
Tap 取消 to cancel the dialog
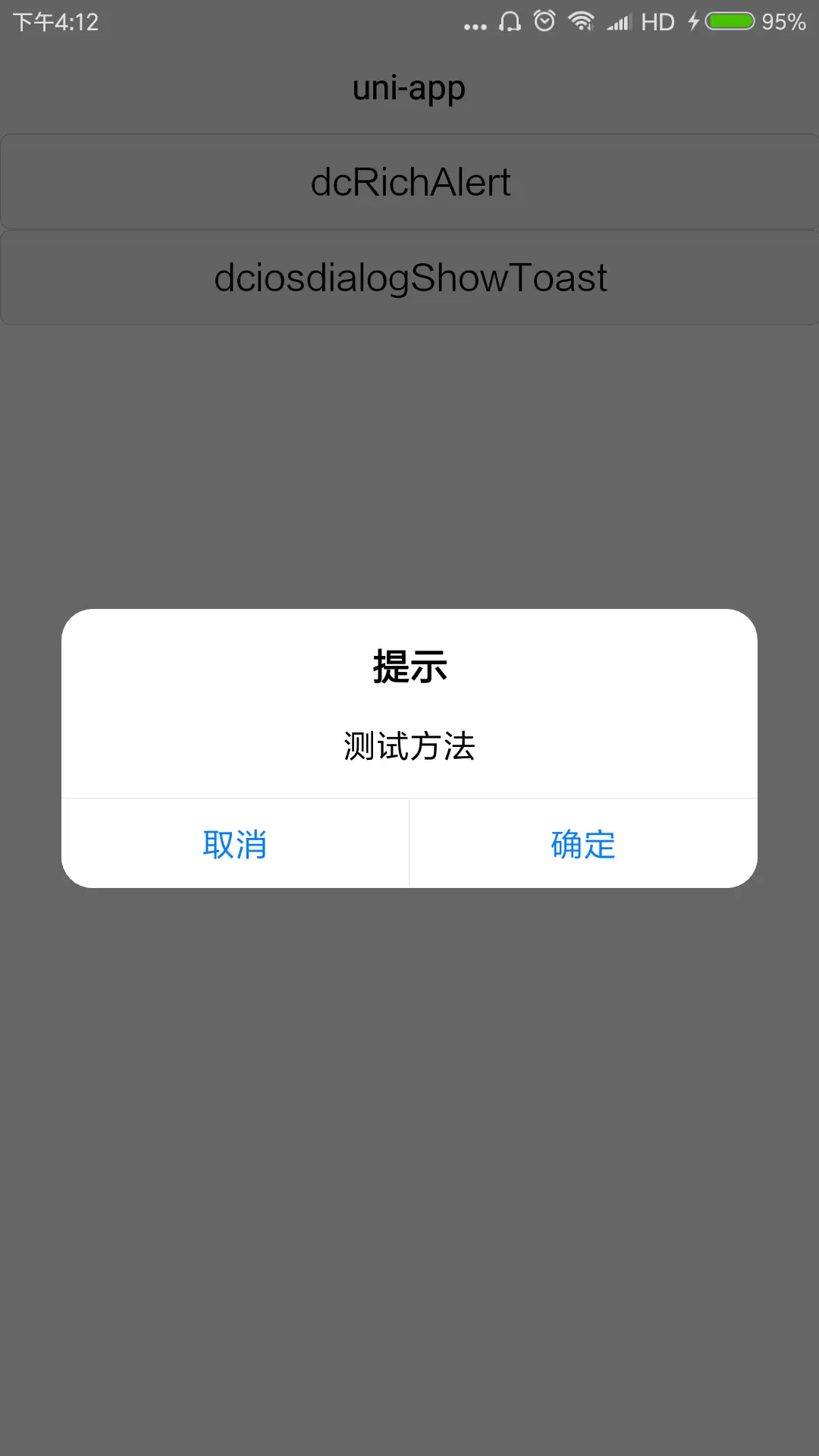(x=235, y=843)
